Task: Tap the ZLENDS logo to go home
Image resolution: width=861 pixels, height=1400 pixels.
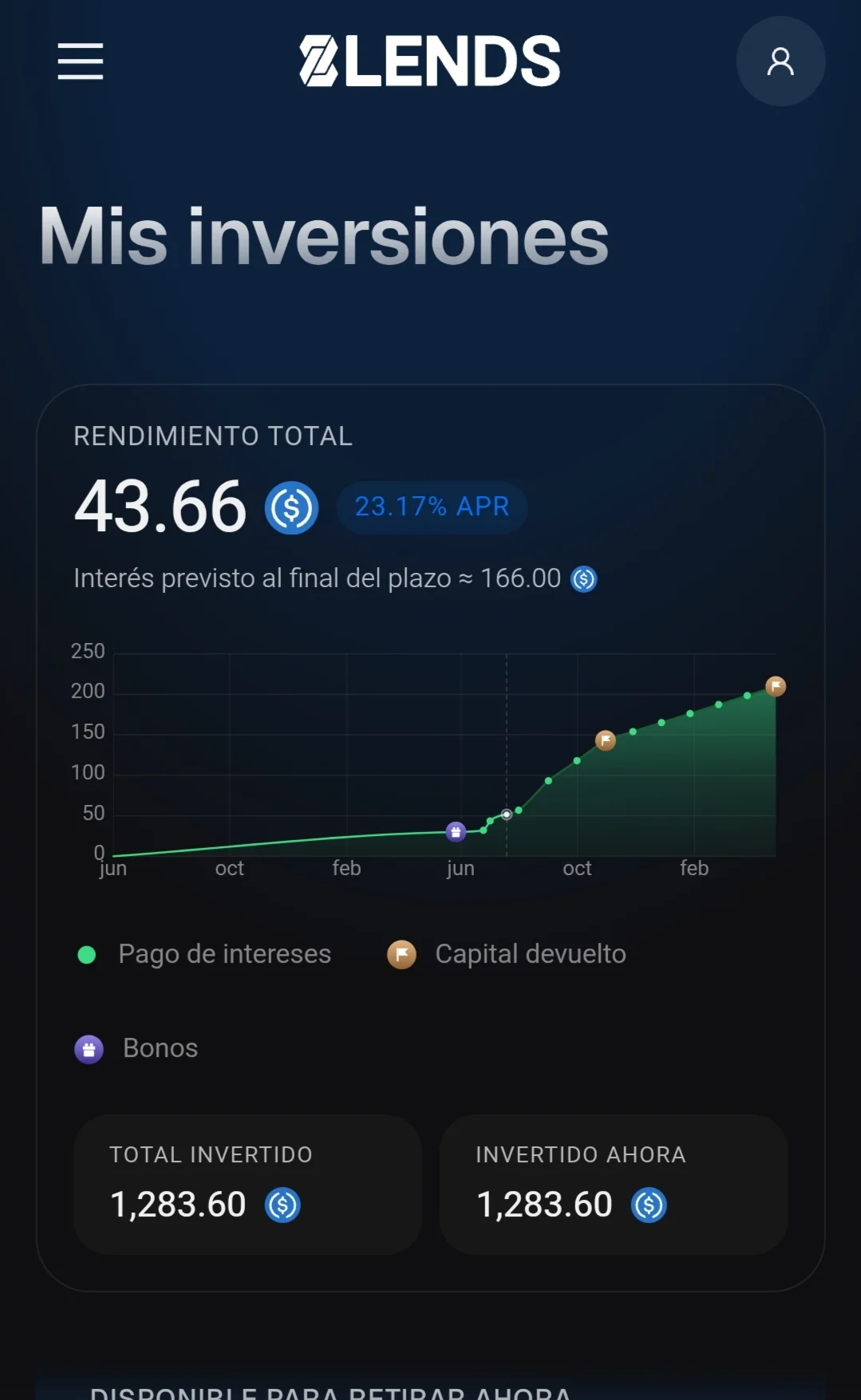Action: [x=429, y=61]
